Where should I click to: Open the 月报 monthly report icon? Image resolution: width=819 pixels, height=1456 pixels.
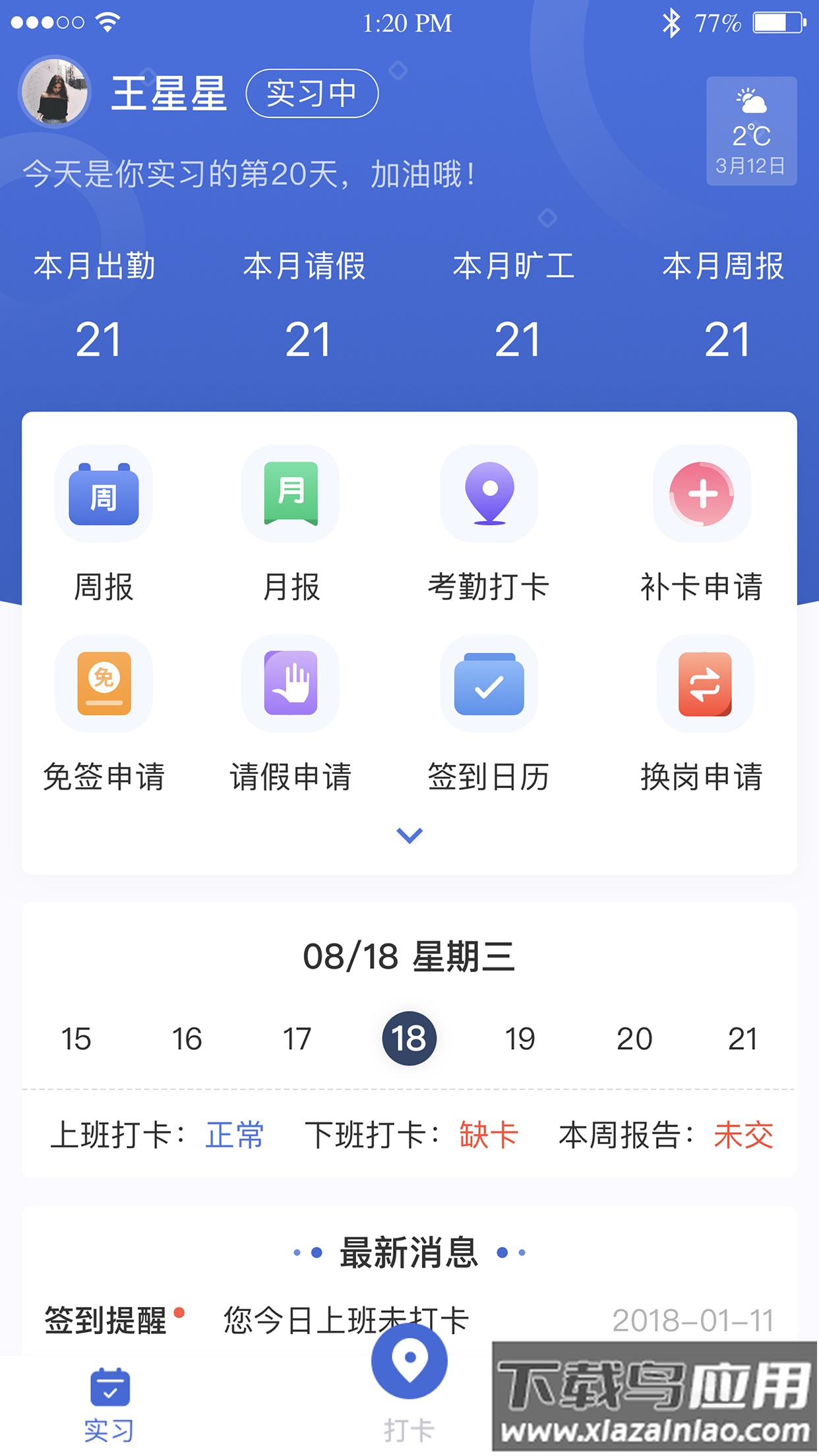point(291,495)
